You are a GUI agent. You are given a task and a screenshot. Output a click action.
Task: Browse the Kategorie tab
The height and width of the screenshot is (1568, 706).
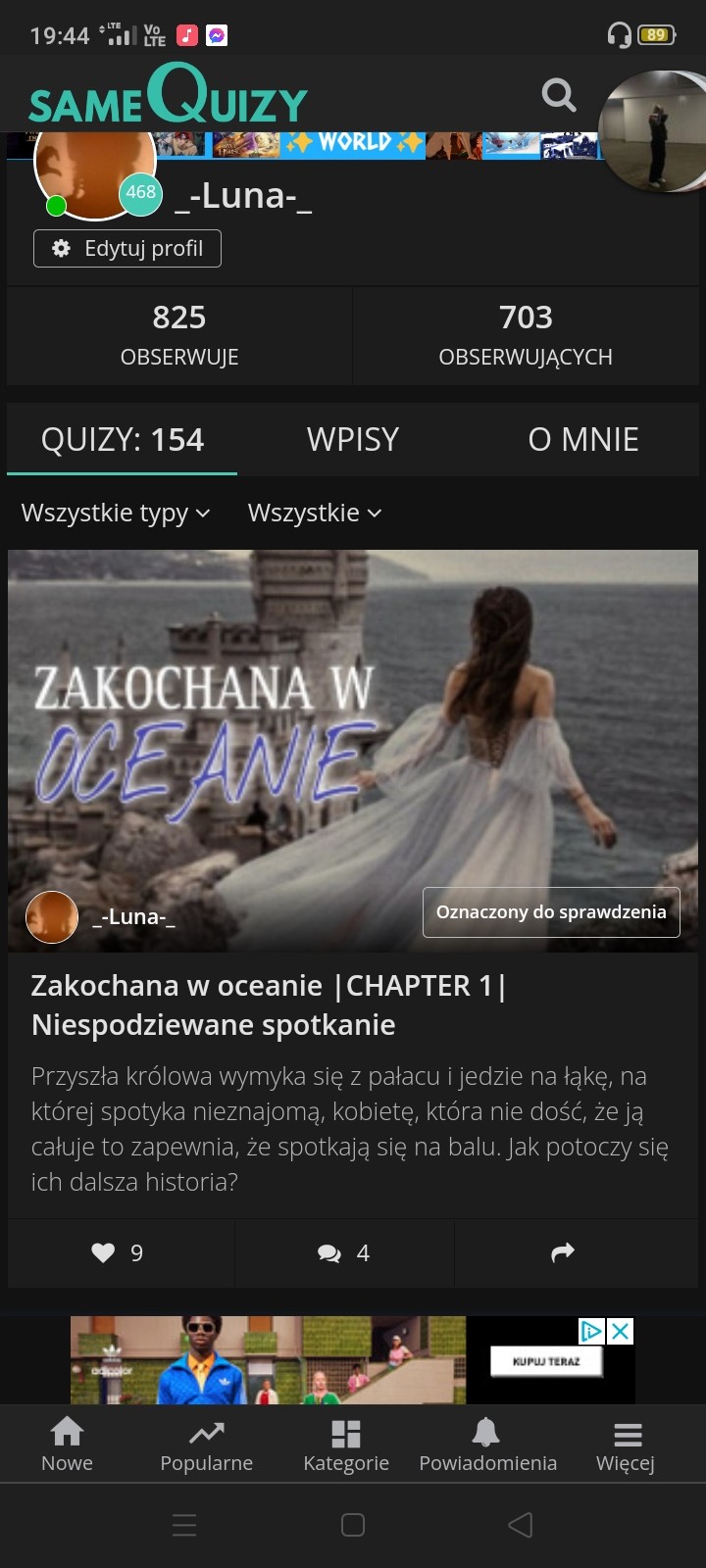coord(346,1445)
